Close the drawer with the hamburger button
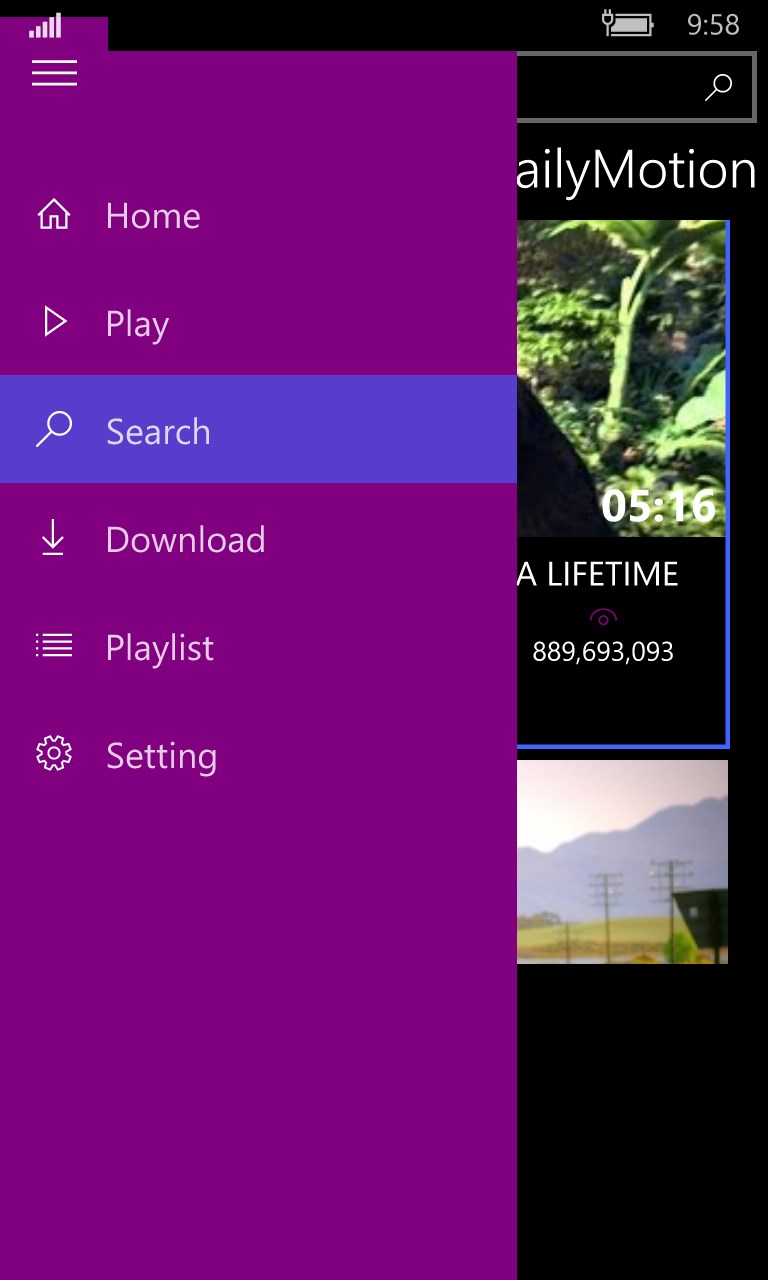768x1280 pixels. pyautogui.click(x=54, y=74)
